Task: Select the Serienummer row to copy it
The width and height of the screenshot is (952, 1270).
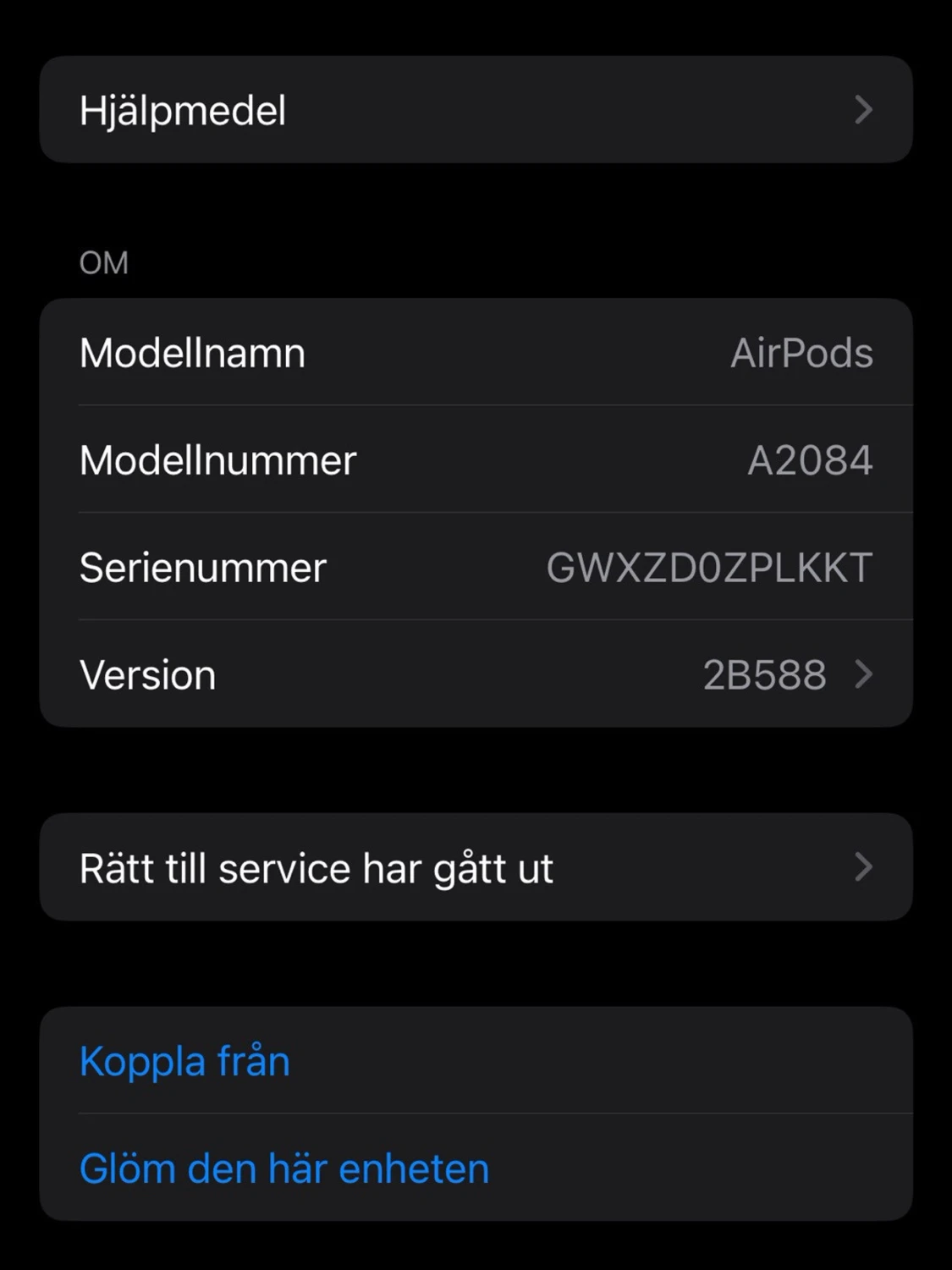Action: (x=476, y=568)
